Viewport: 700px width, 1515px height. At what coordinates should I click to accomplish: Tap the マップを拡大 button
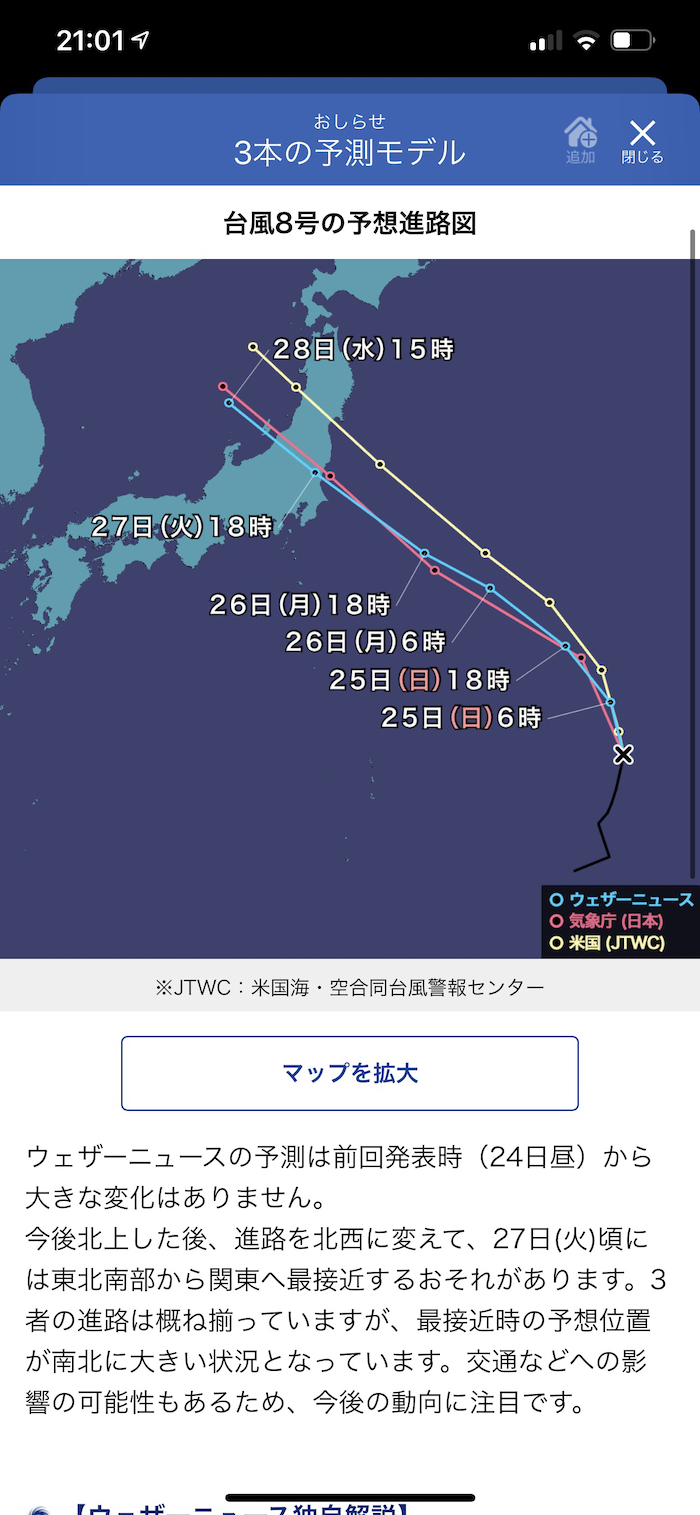coord(350,1073)
